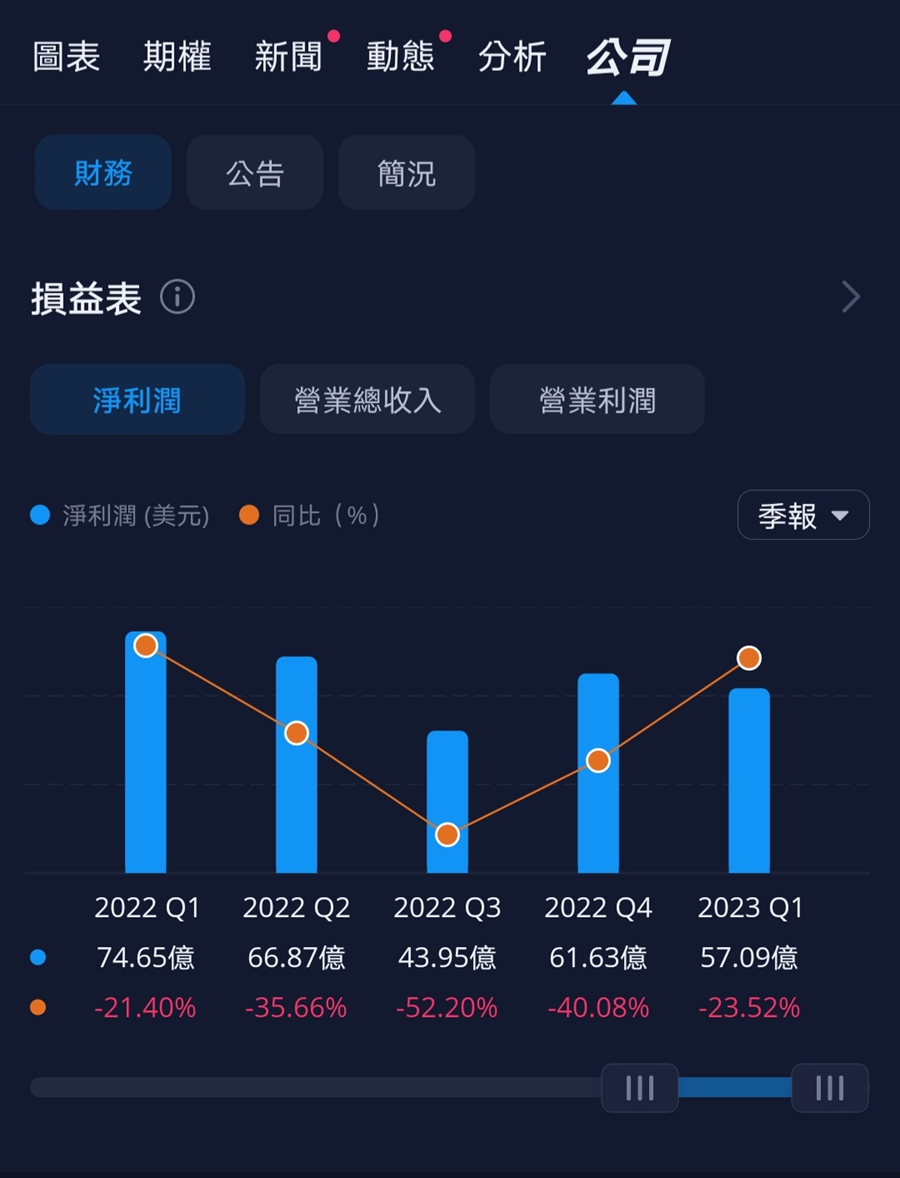Screen dimensions: 900x1178
Task: Tap the right handle of the range slider
Action: pos(830,1087)
